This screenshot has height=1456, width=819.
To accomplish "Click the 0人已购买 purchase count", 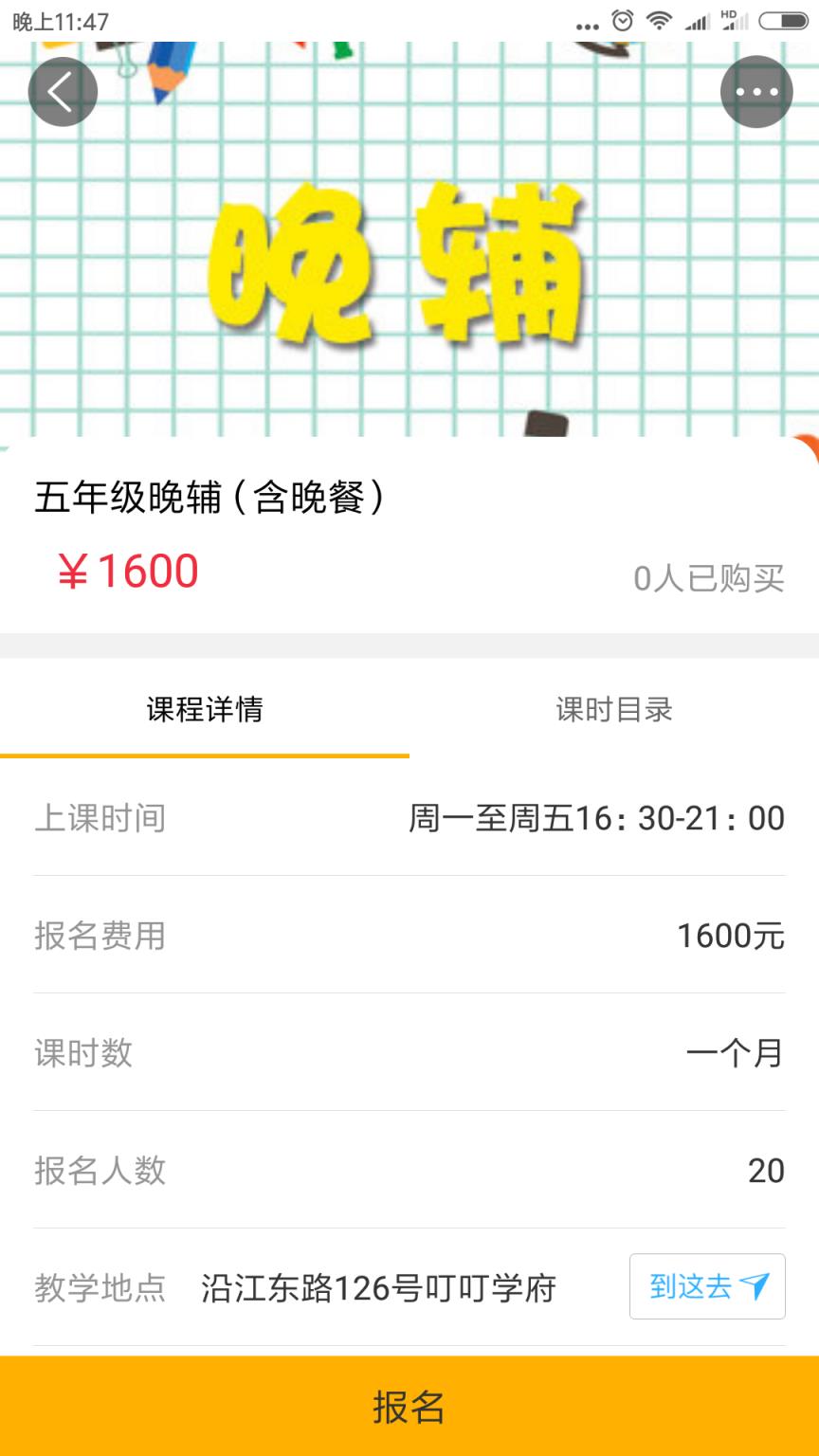I will pos(709,578).
